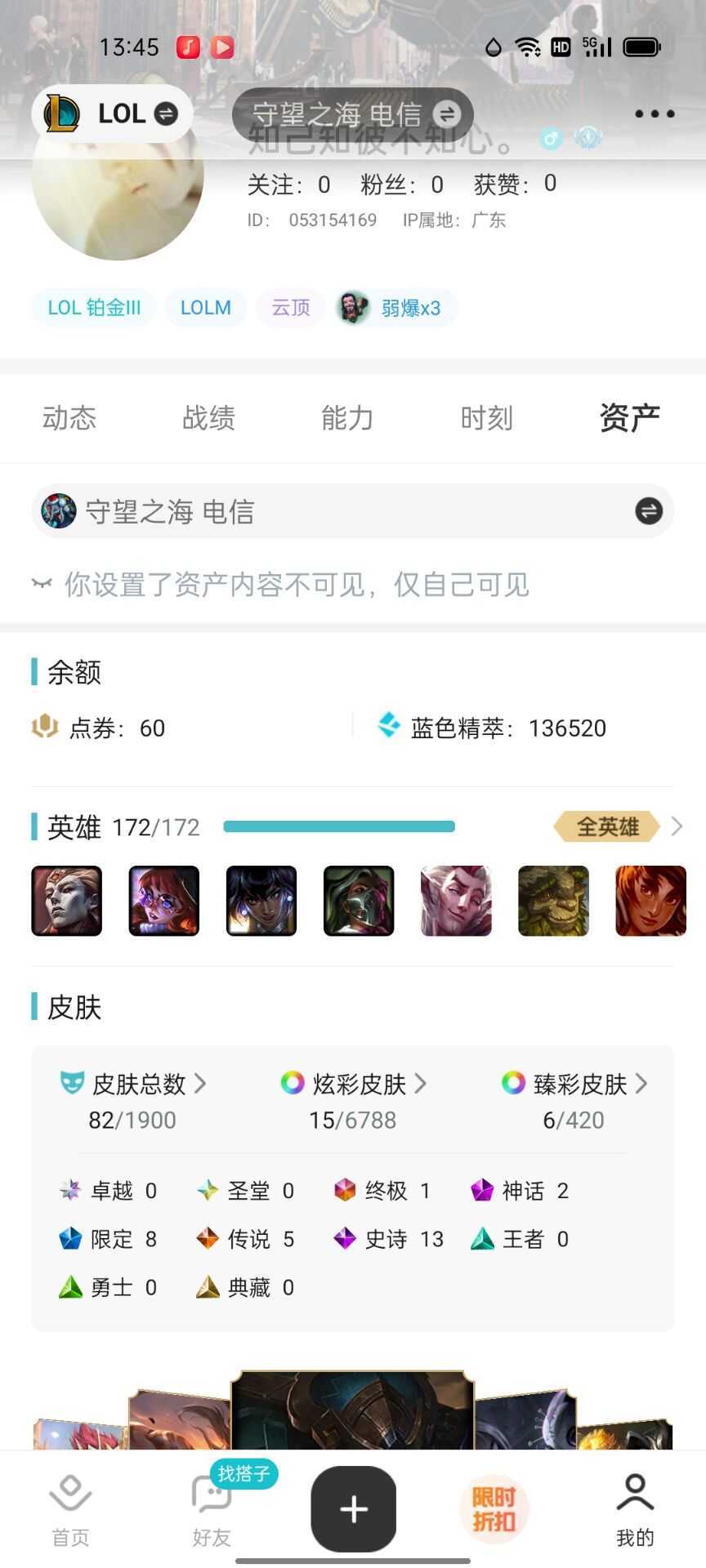
Task: Change server from the 守望之海 电信 header pill
Action: (x=352, y=114)
